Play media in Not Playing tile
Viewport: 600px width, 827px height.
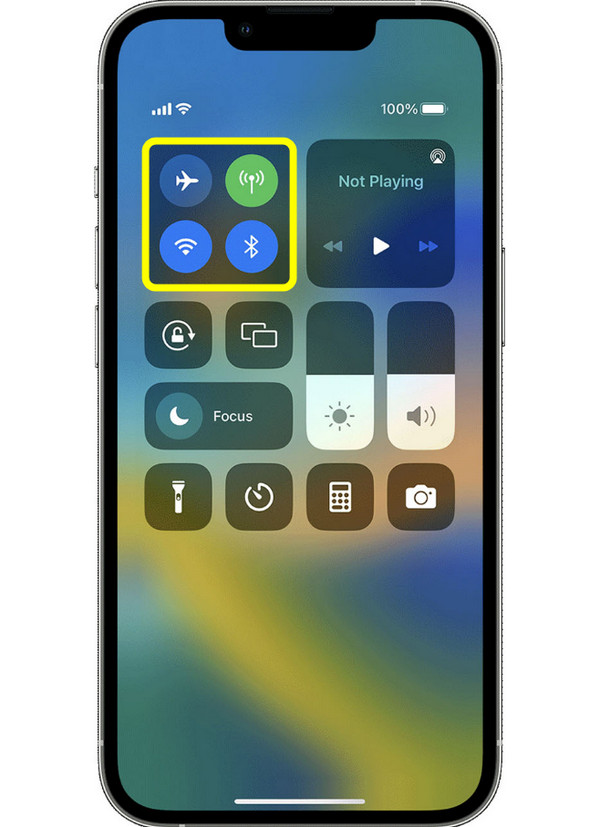[x=381, y=246]
